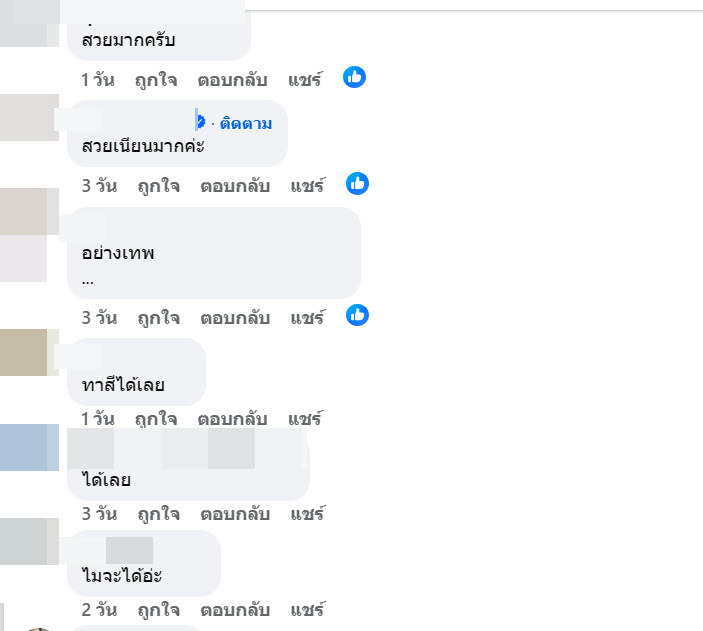Screen dimensions: 703x631
Task: Reply to the comment "ทาสีได้เลย"
Action: pos(233,418)
